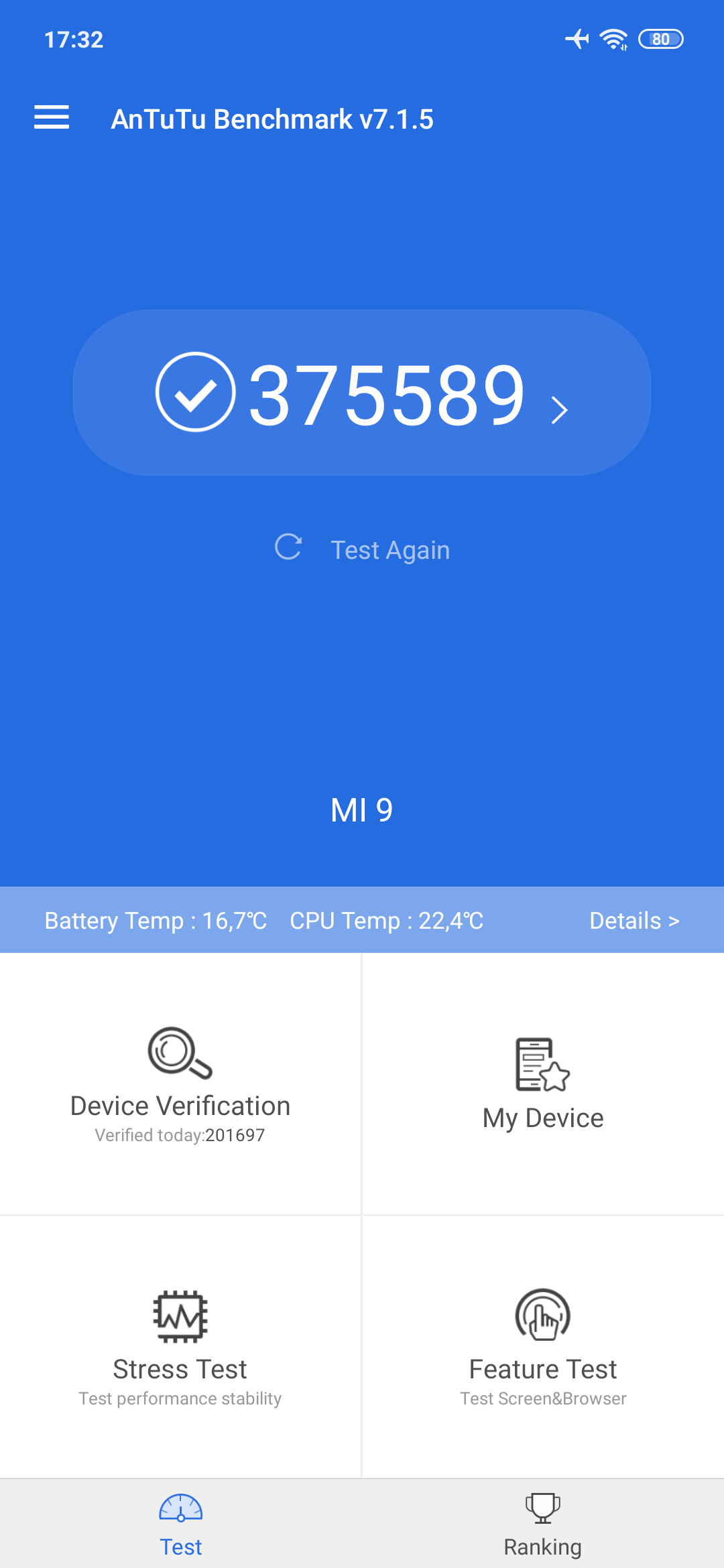The image size is (724, 1568).
Task: Switch to the Ranking tab
Action: point(543,1524)
